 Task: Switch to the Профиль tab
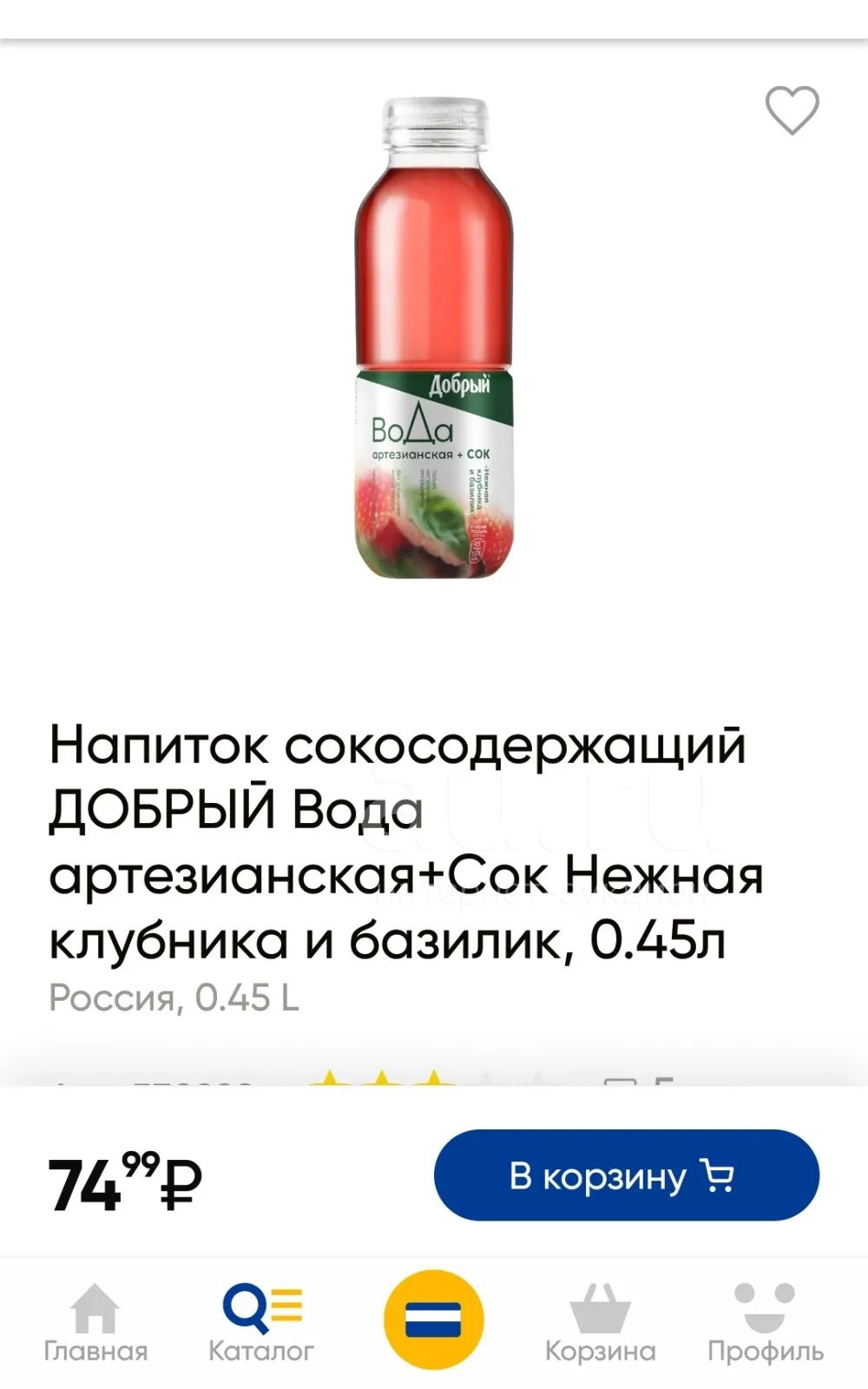[x=765, y=1322]
